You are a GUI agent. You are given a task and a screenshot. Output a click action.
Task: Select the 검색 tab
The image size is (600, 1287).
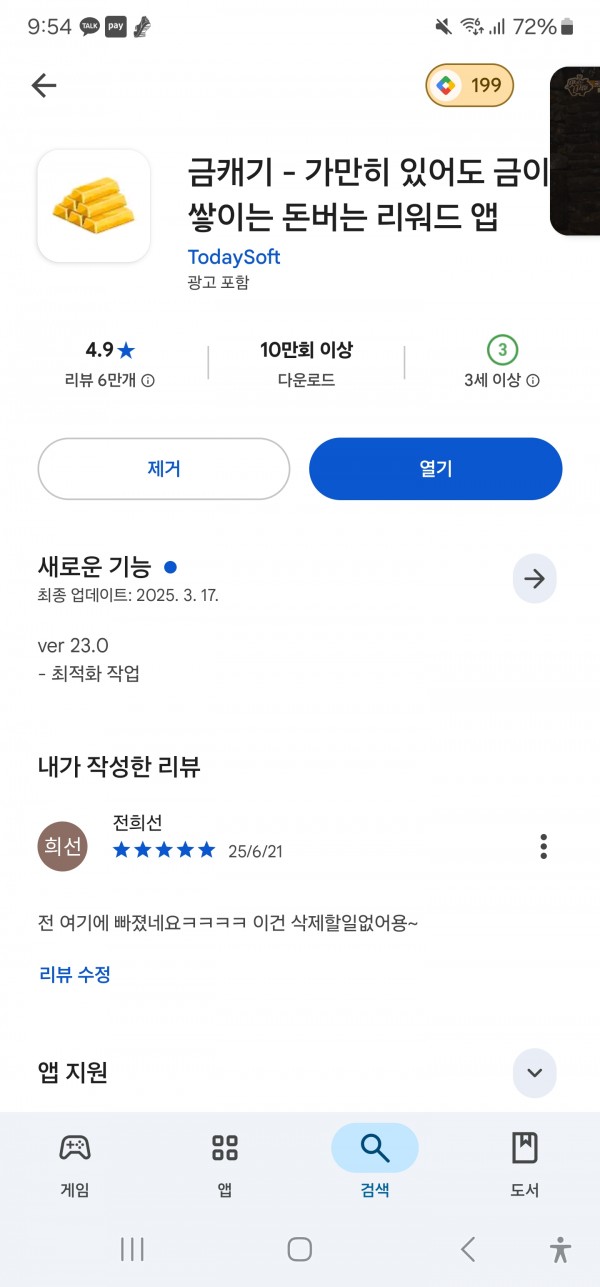tap(375, 1163)
